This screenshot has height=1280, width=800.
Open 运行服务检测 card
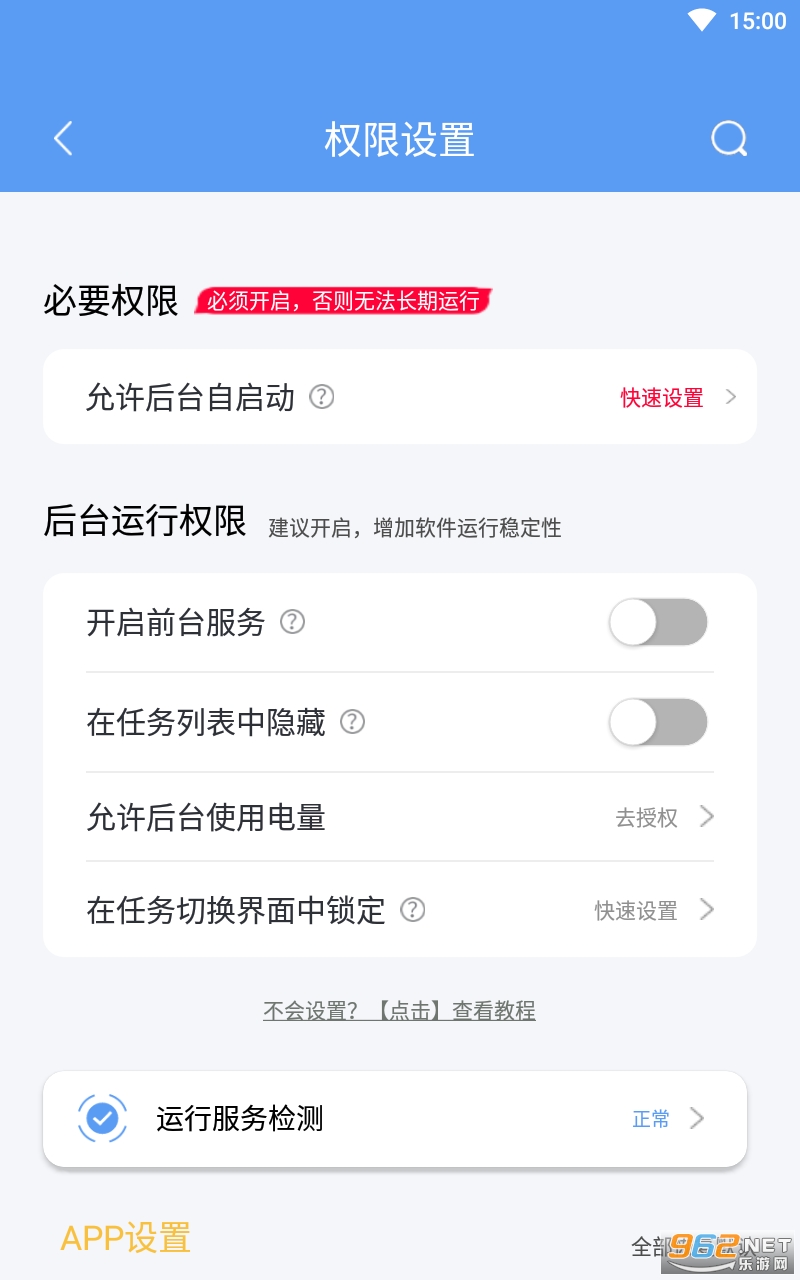pyautogui.click(x=395, y=1119)
